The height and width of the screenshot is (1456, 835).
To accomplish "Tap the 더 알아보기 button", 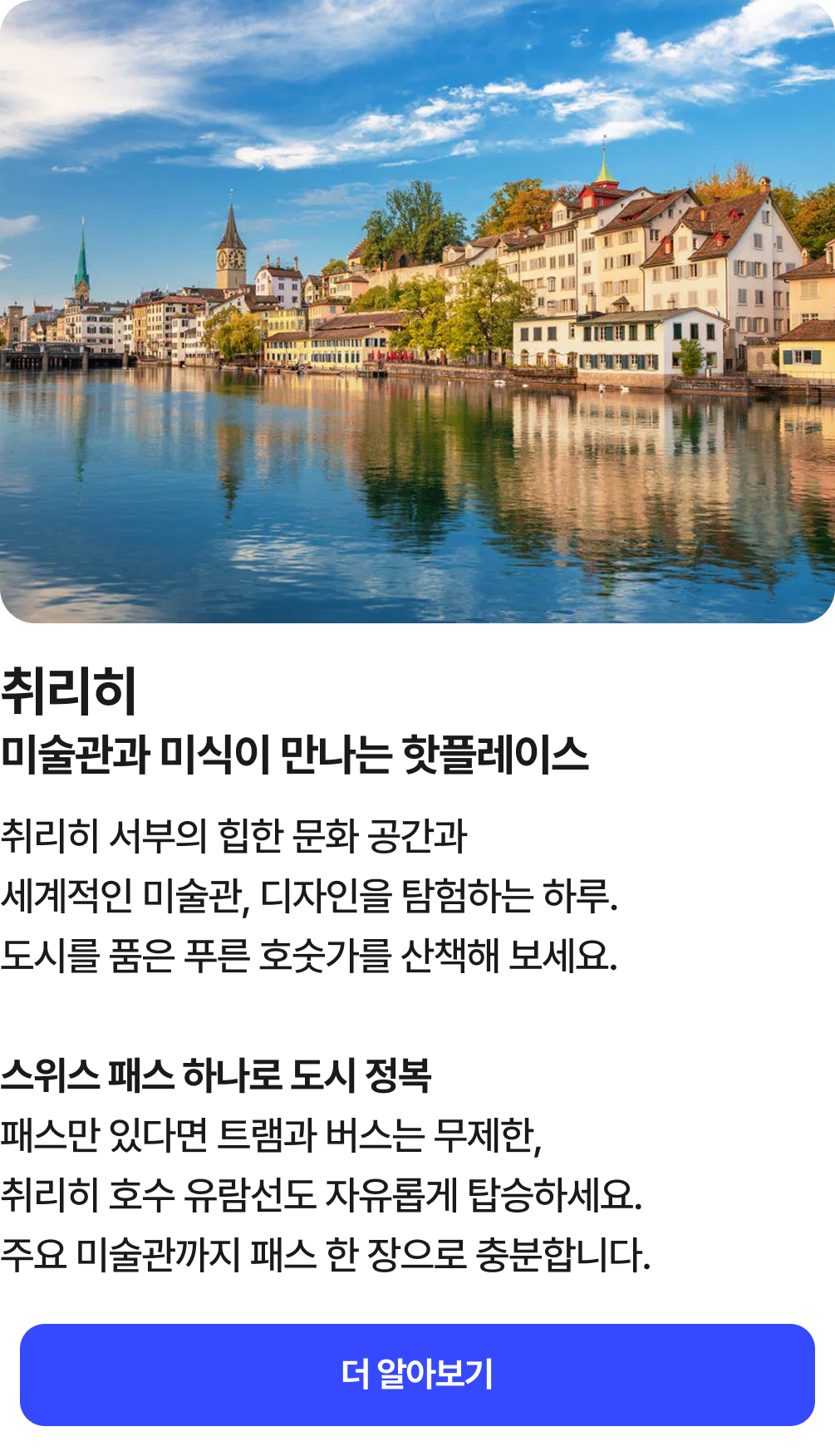I will [x=417, y=1375].
